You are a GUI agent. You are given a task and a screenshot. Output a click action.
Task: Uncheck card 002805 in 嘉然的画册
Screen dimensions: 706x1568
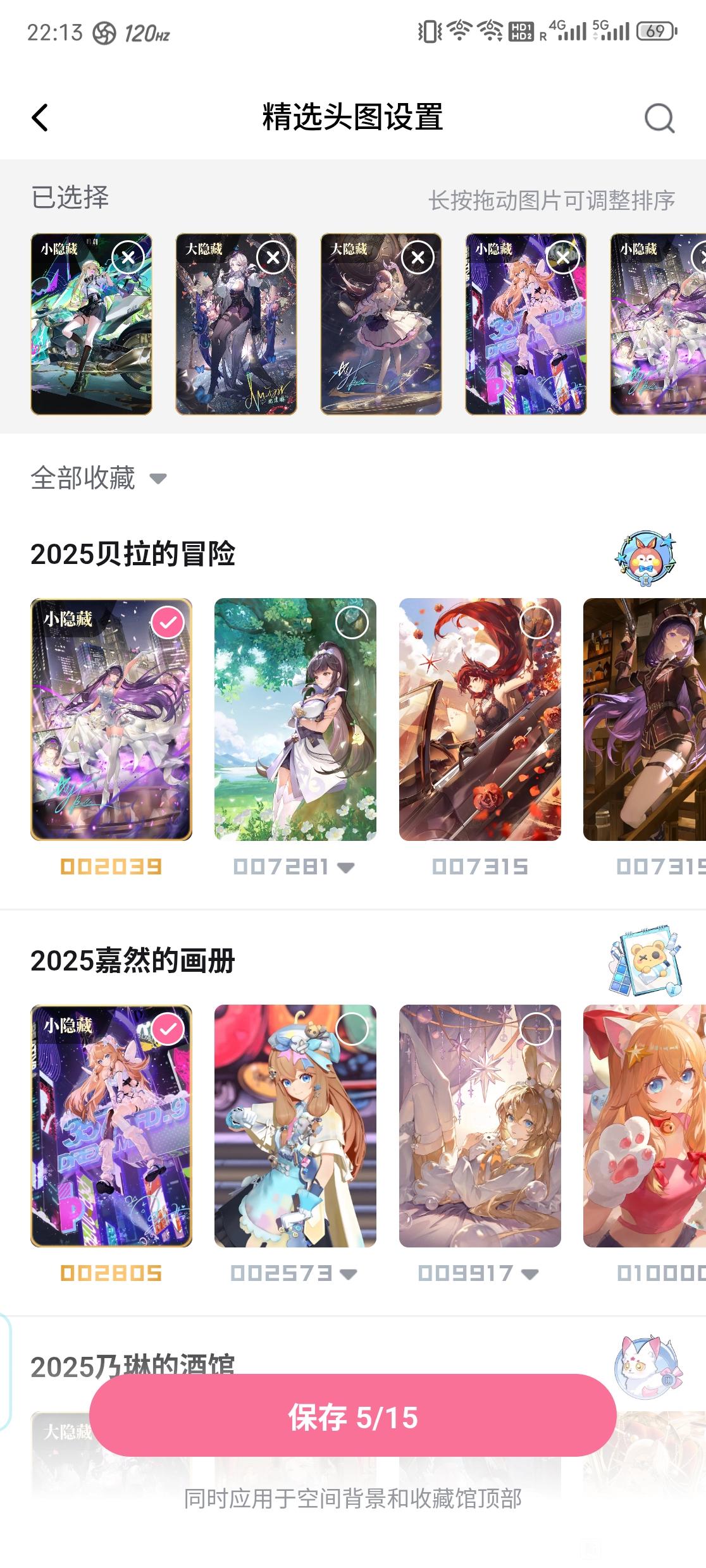coord(168,1029)
